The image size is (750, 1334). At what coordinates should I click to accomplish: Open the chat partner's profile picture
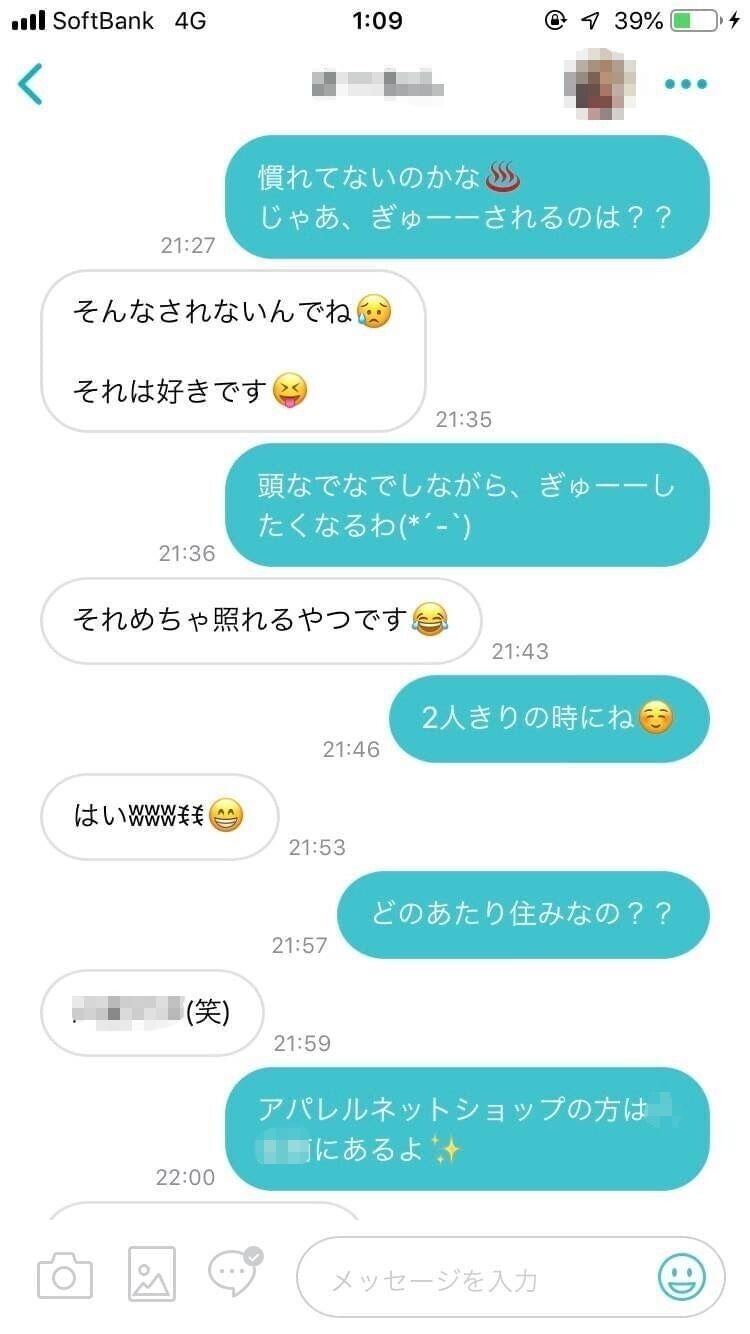click(x=600, y=84)
